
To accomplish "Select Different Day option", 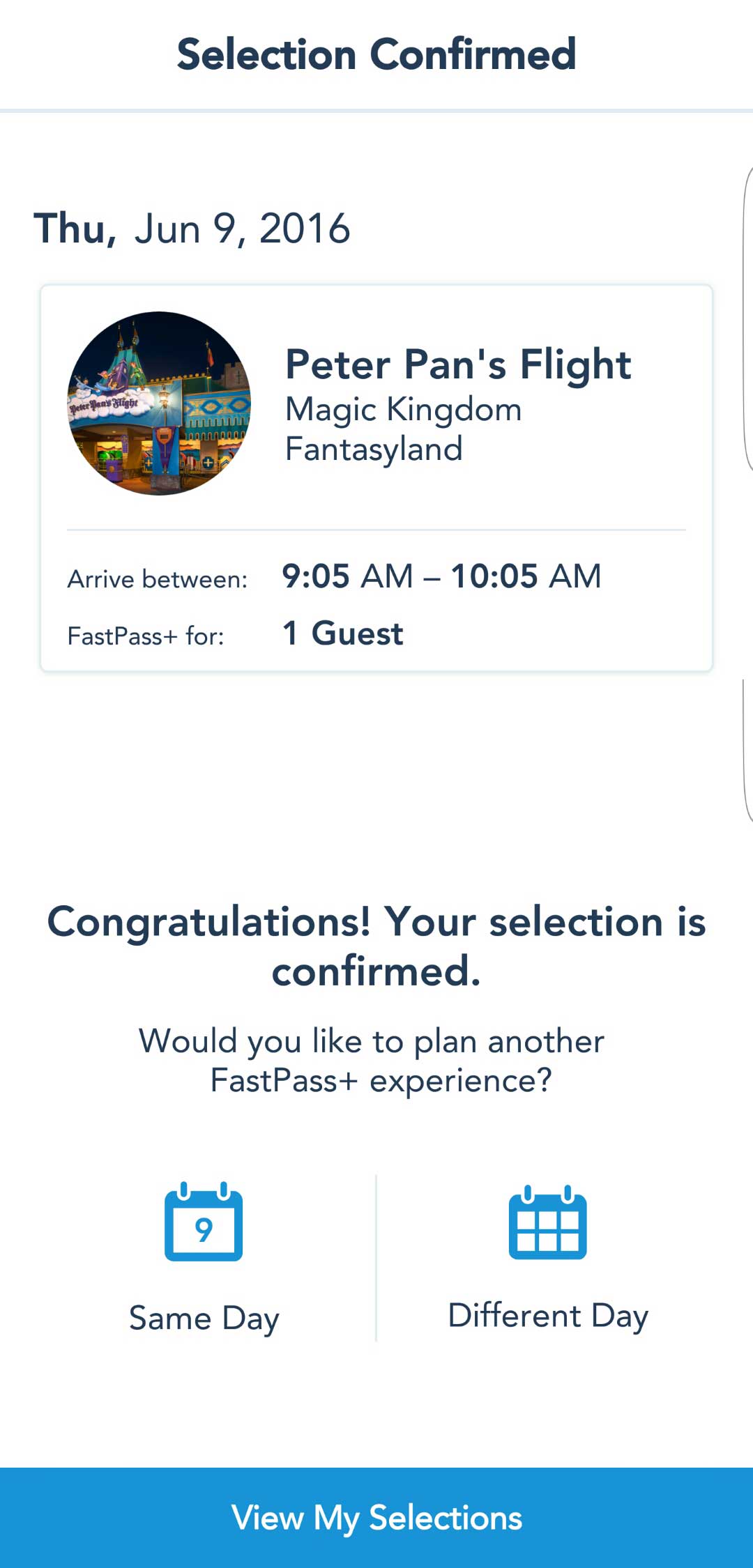I will coord(548,1258).
